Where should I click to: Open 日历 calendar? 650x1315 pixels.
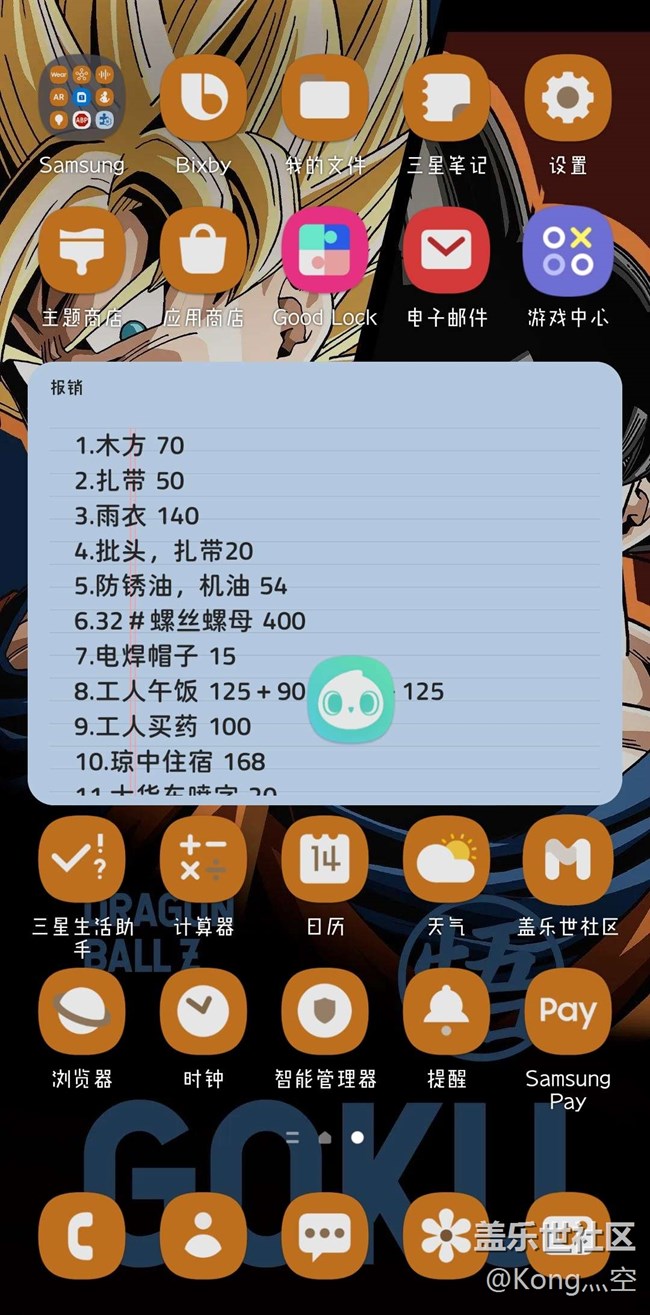click(325, 859)
